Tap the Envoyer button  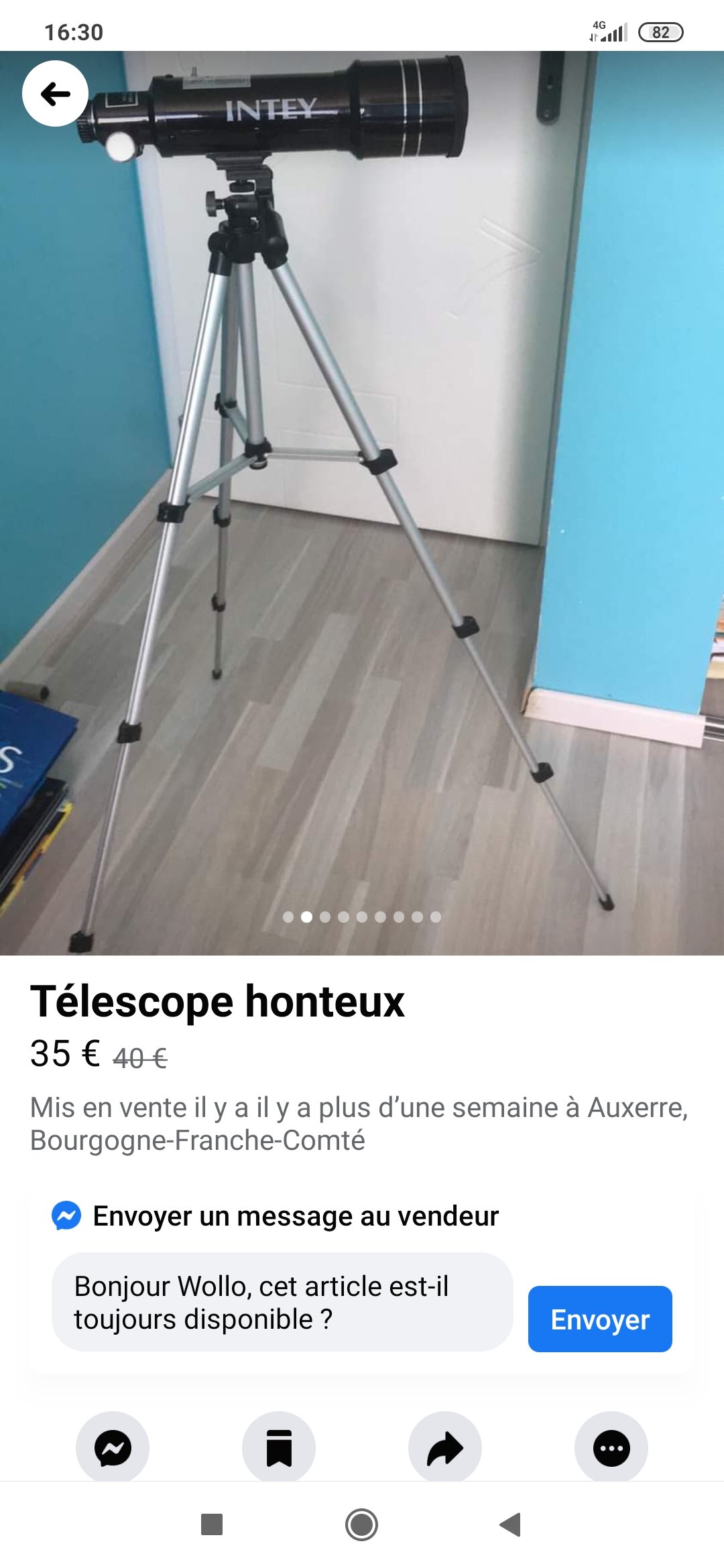pos(599,1319)
